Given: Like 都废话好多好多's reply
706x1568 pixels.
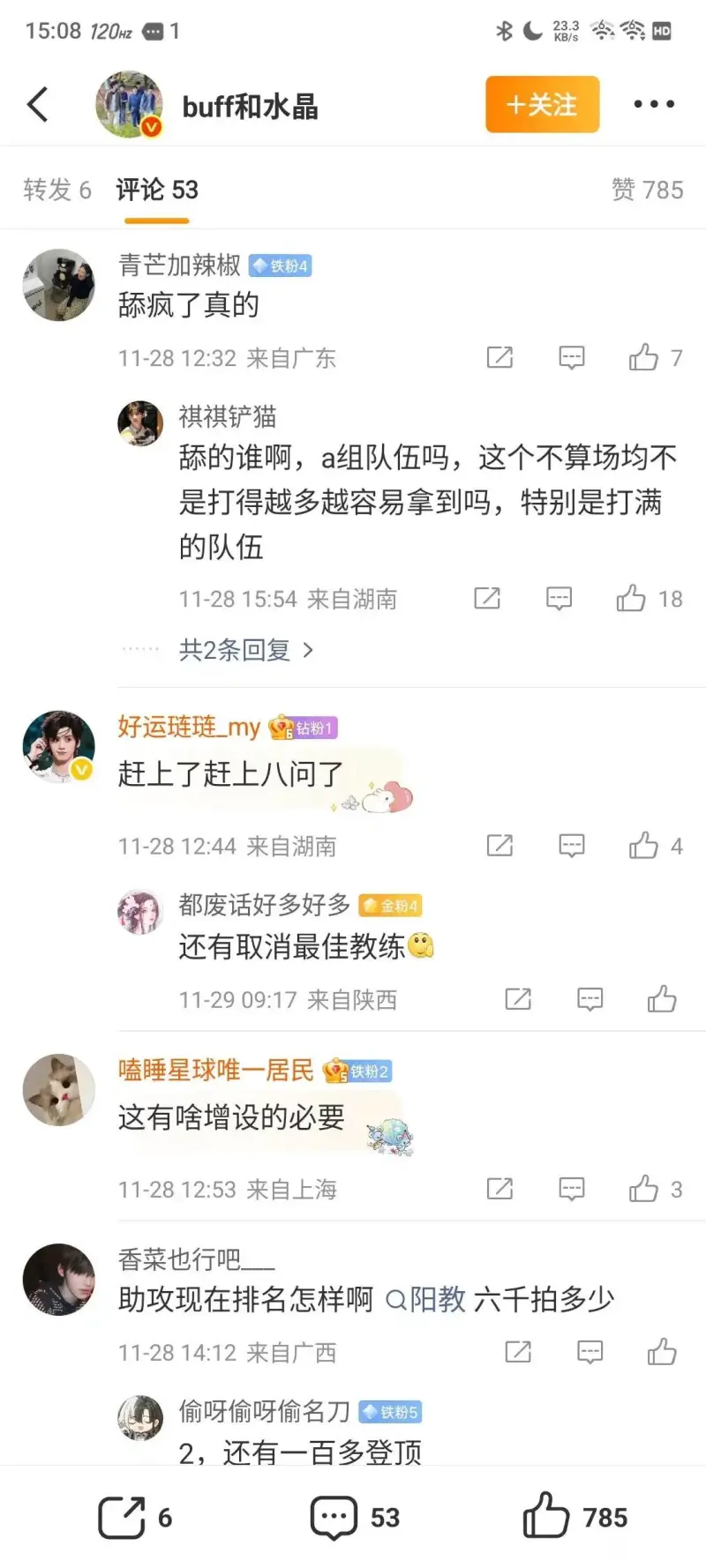Looking at the screenshot, I should pyautogui.click(x=662, y=999).
